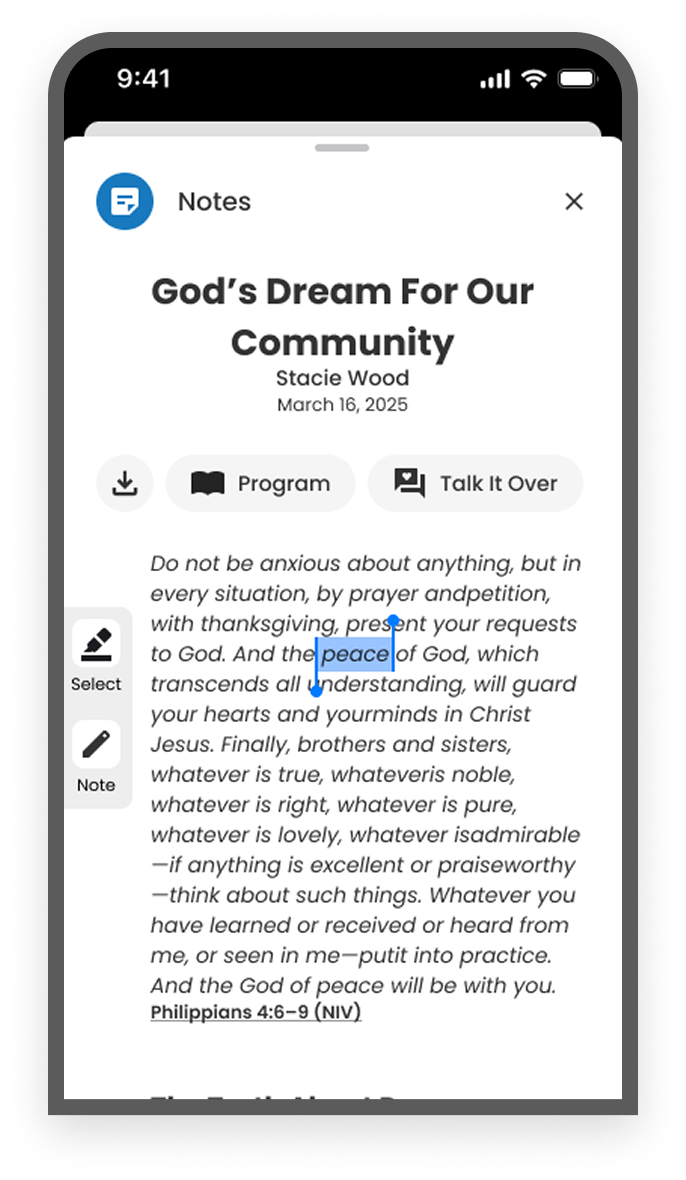This screenshot has width=686, height=1180.
Task: Download the sermon notes
Action: click(125, 483)
